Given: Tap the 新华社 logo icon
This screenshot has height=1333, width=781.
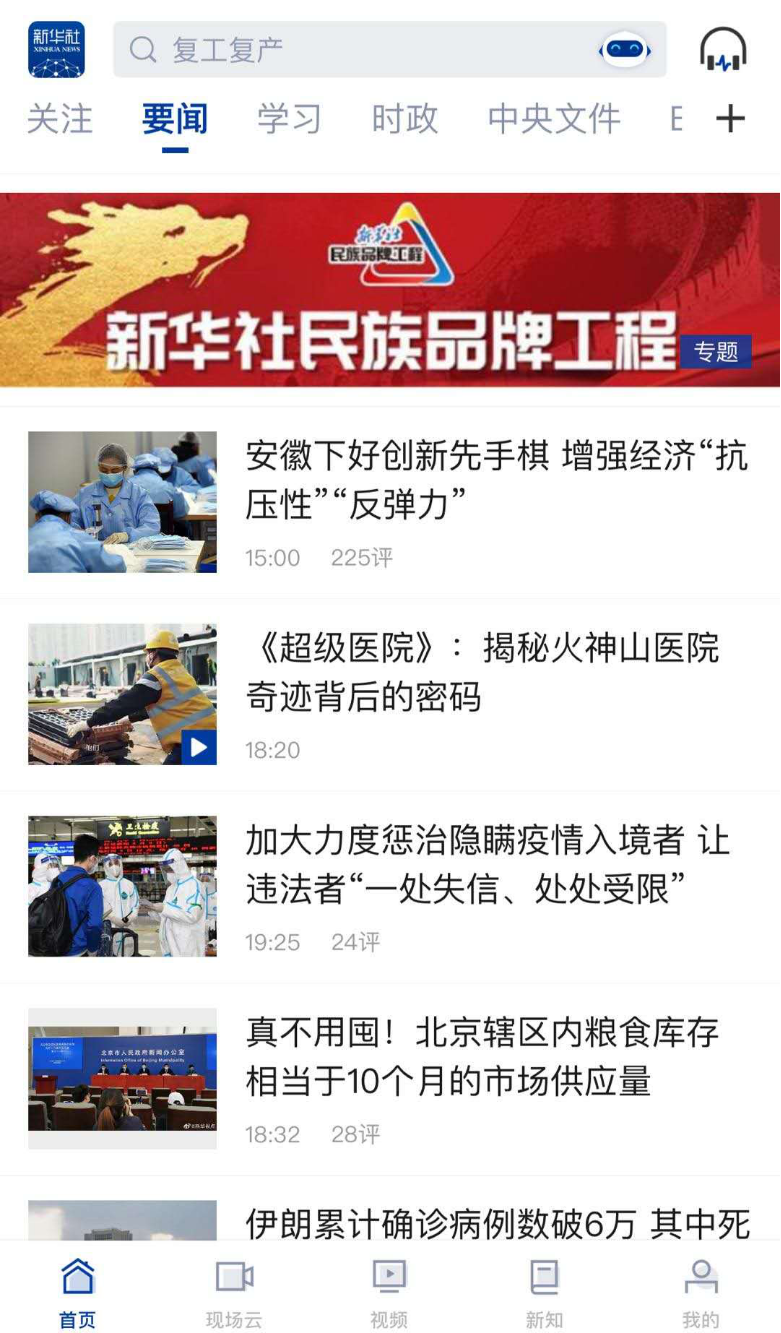Looking at the screenshot, I should [56, 50].
